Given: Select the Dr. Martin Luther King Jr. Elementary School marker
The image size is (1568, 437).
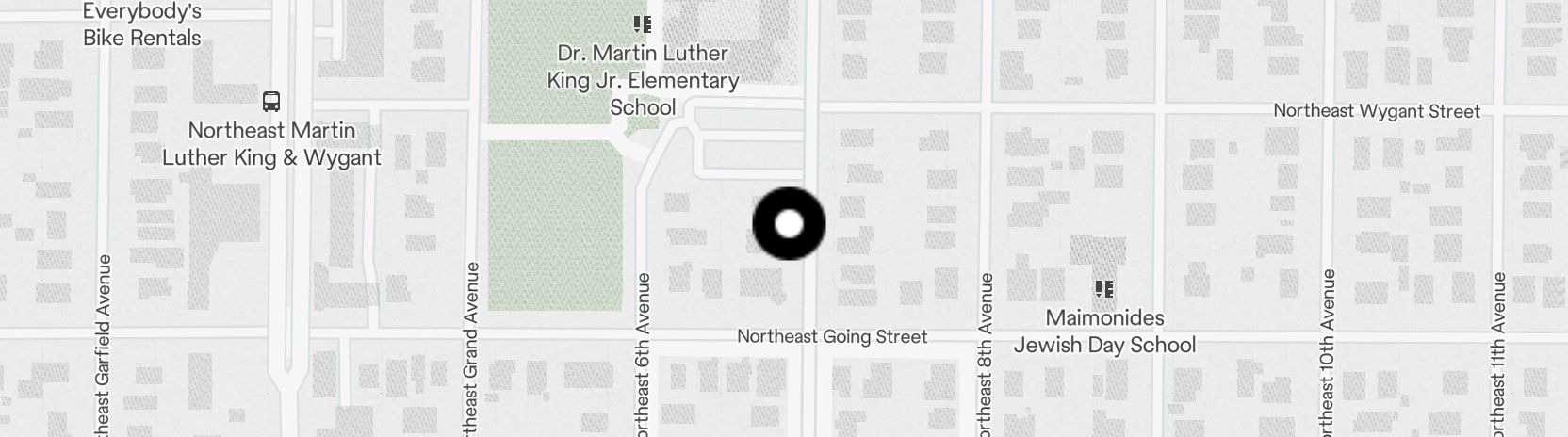Looking at the screenshot, I should [x=642, y=24].
